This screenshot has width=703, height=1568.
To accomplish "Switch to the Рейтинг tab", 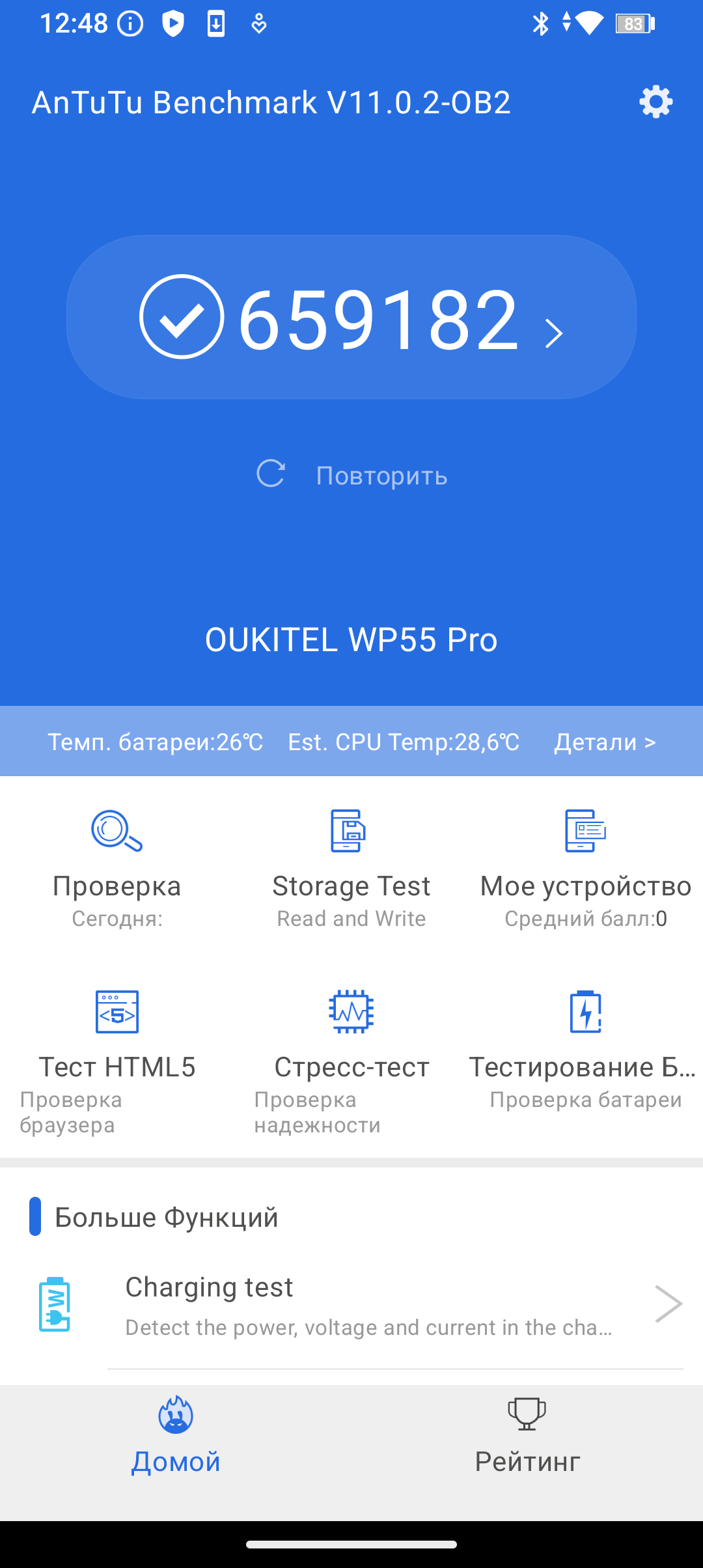I will tap(527, 1435).
